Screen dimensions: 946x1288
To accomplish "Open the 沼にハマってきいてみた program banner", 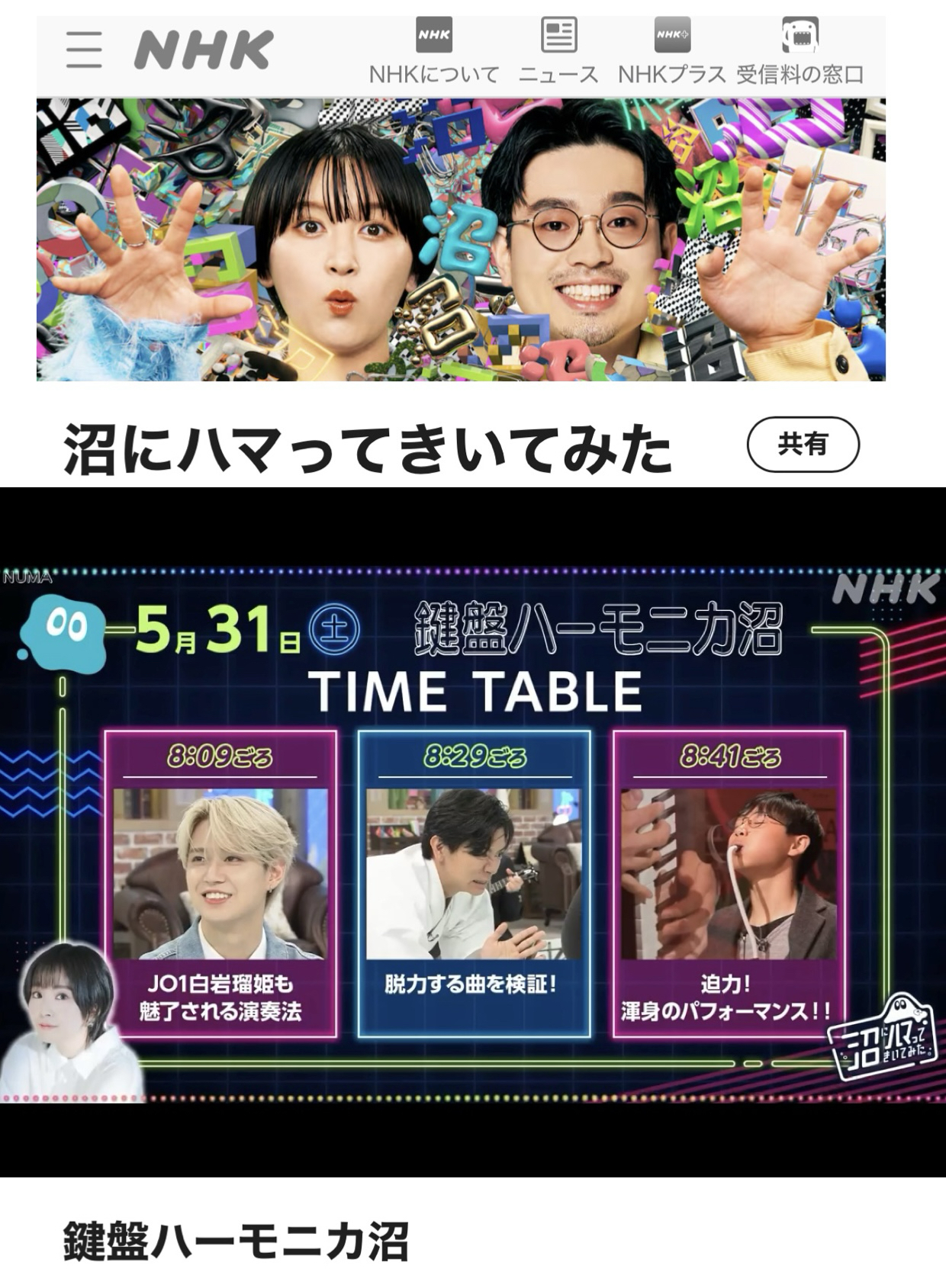I will pos(461,239).
